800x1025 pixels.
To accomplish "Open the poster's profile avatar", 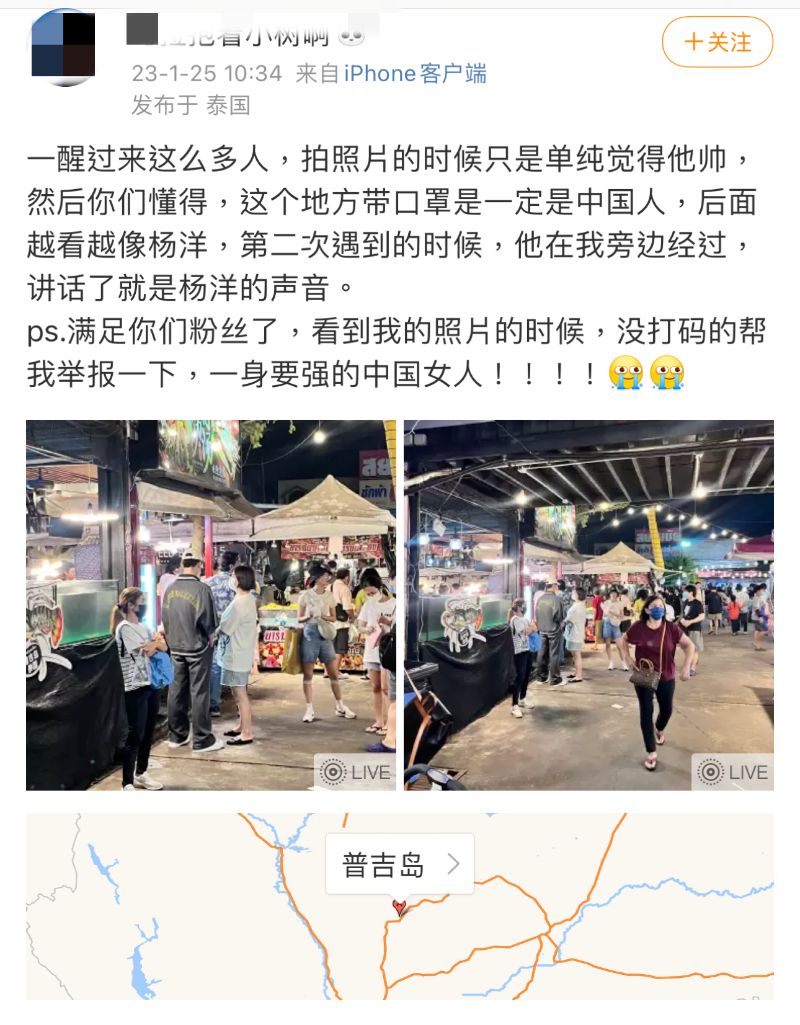I will click(x=64, y=46).
